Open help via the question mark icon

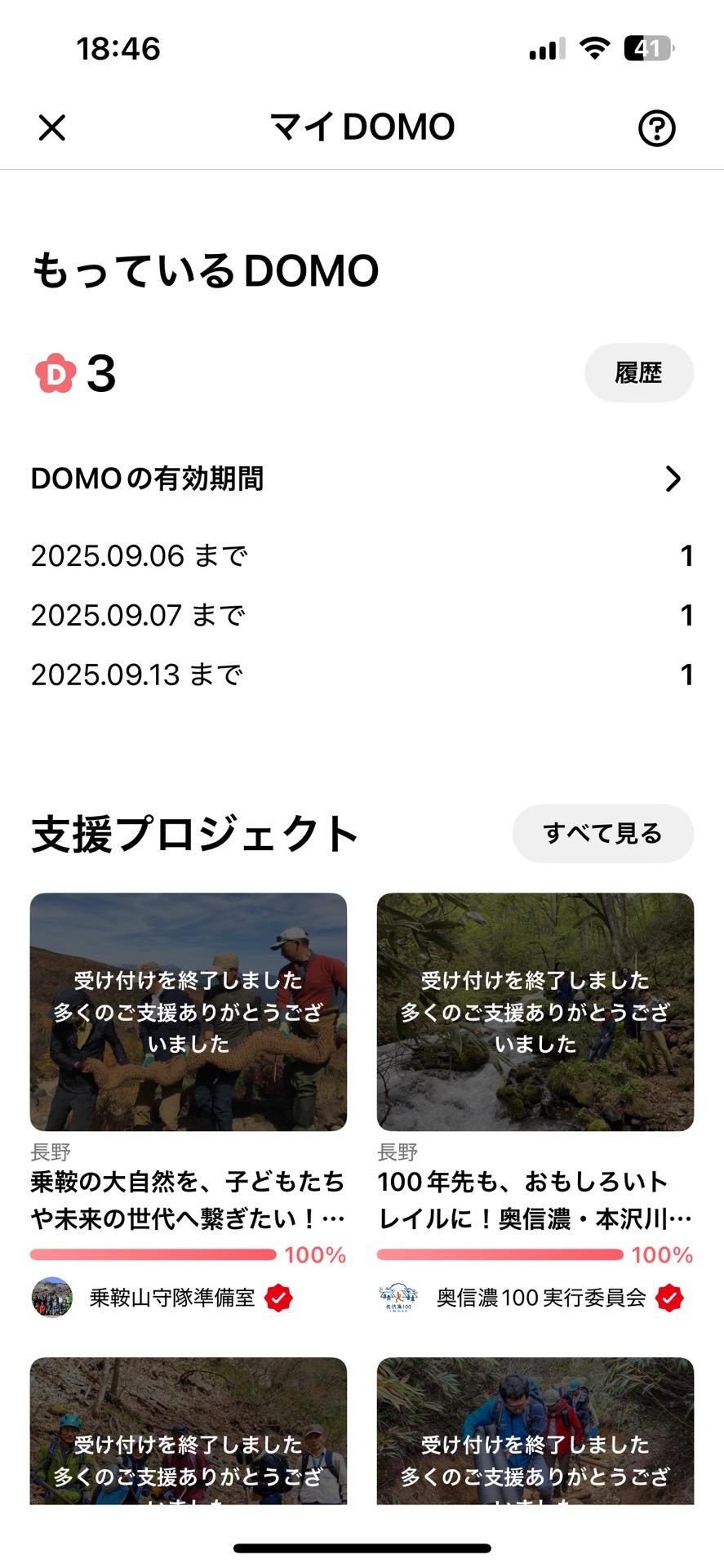pyautogui.click(x=659, y=127)
